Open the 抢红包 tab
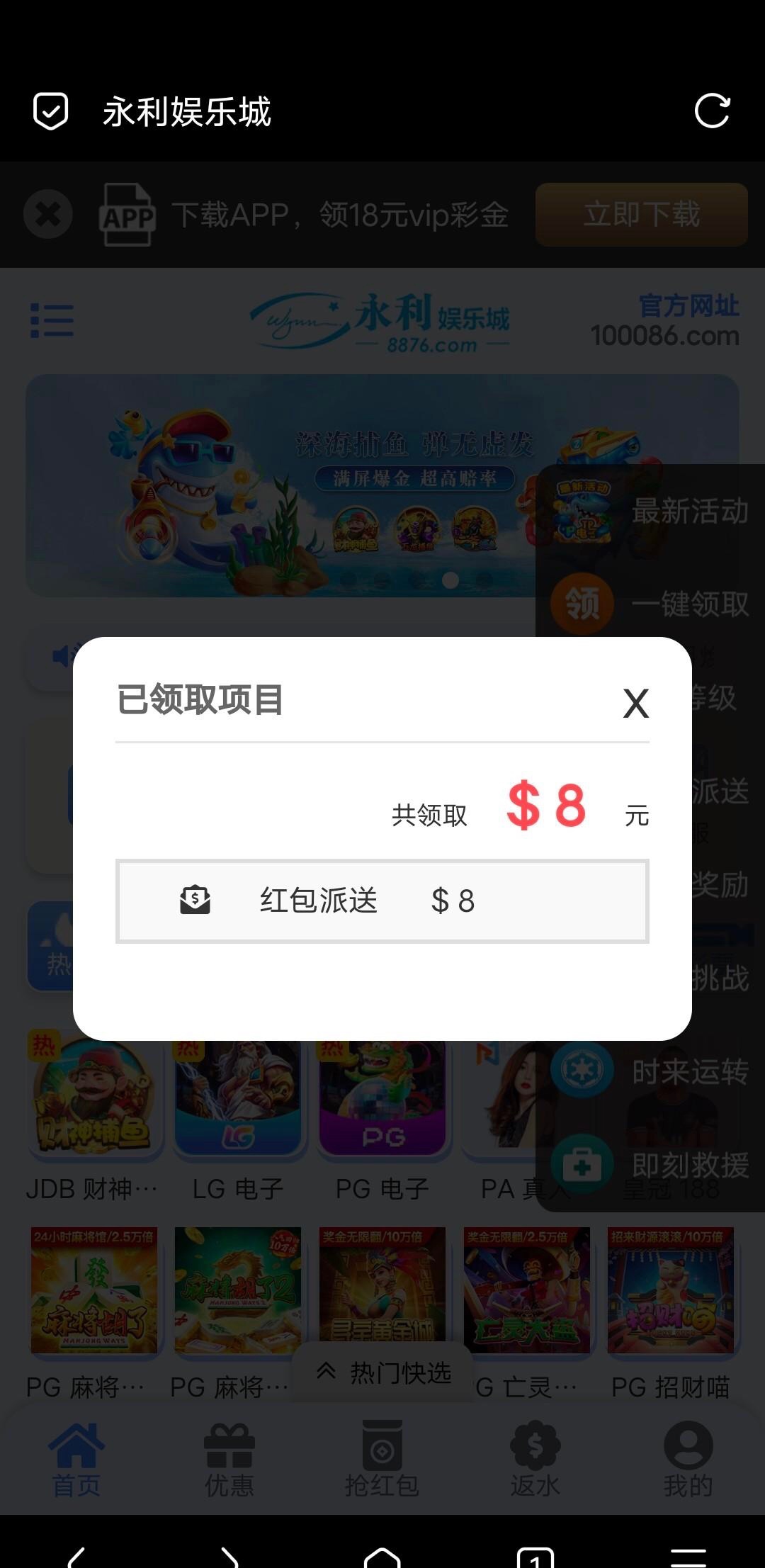Image resolution: width=765 pixels, height=1568 pixels. [382, 1461]
